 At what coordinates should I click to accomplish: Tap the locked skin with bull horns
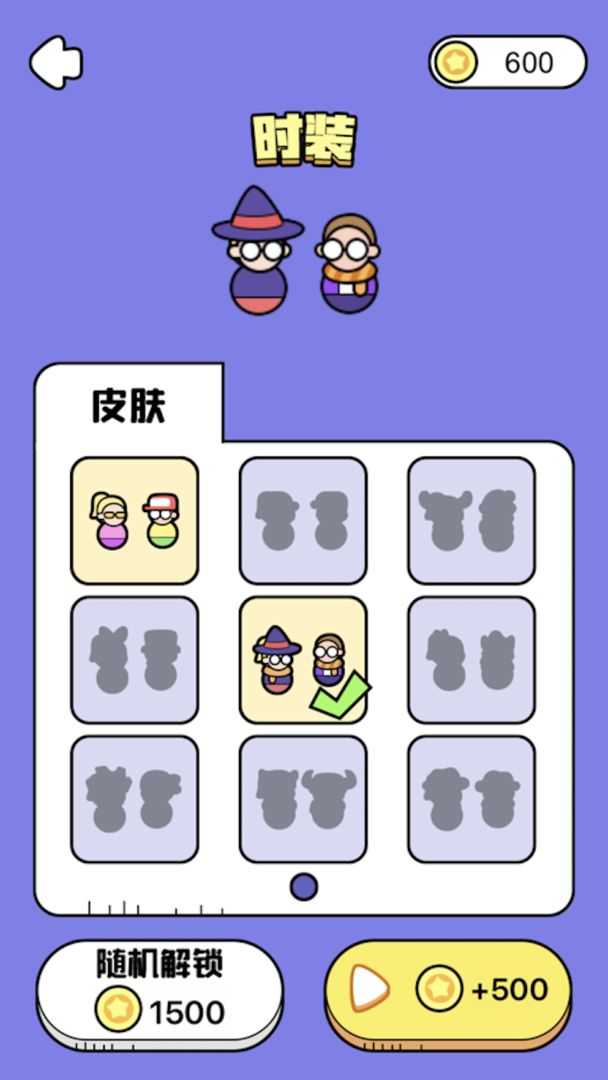pyautogui.click(x=303, y=799)
